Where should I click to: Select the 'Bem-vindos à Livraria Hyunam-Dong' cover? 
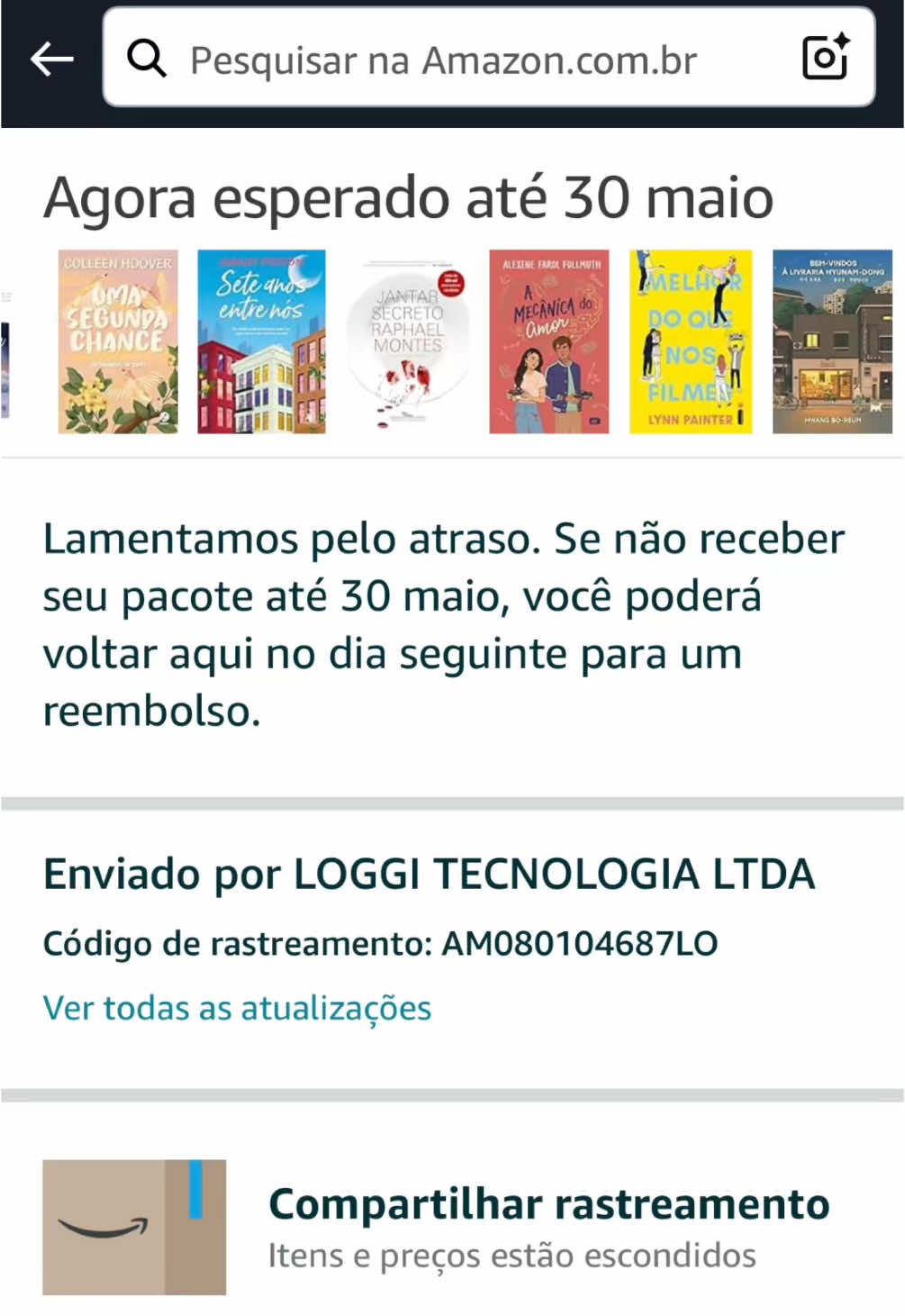831,340
